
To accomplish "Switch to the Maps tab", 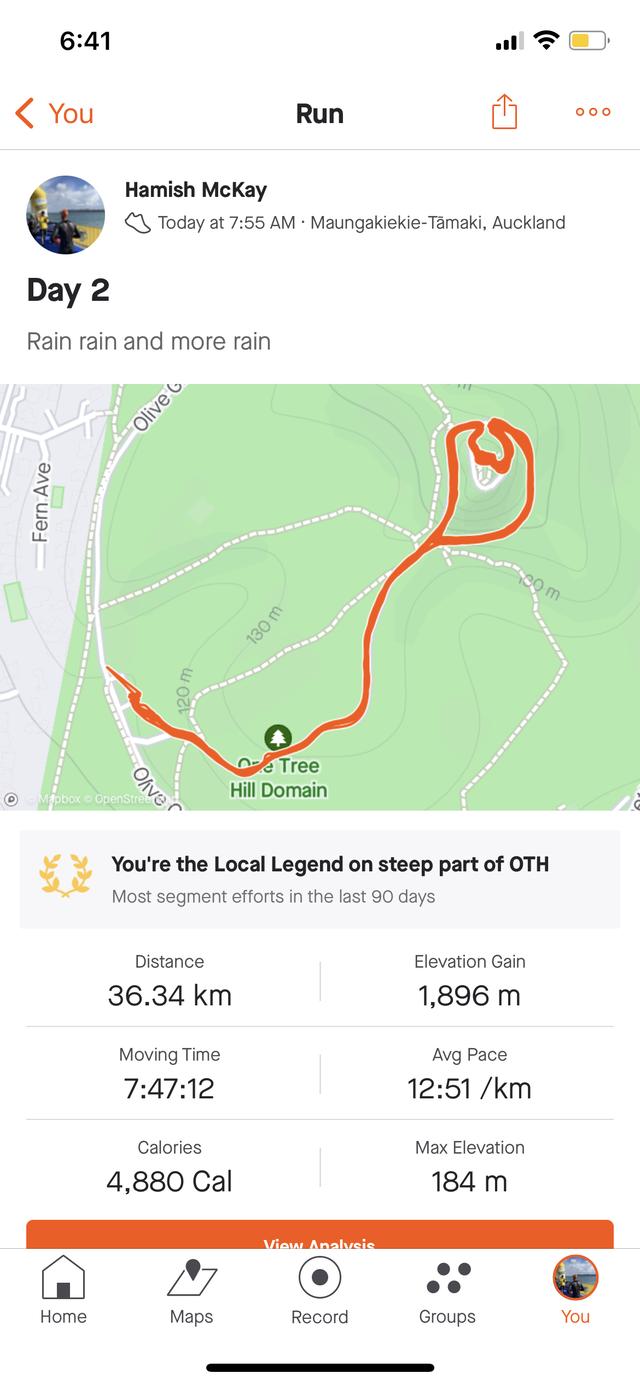I will pos(191,1290).
